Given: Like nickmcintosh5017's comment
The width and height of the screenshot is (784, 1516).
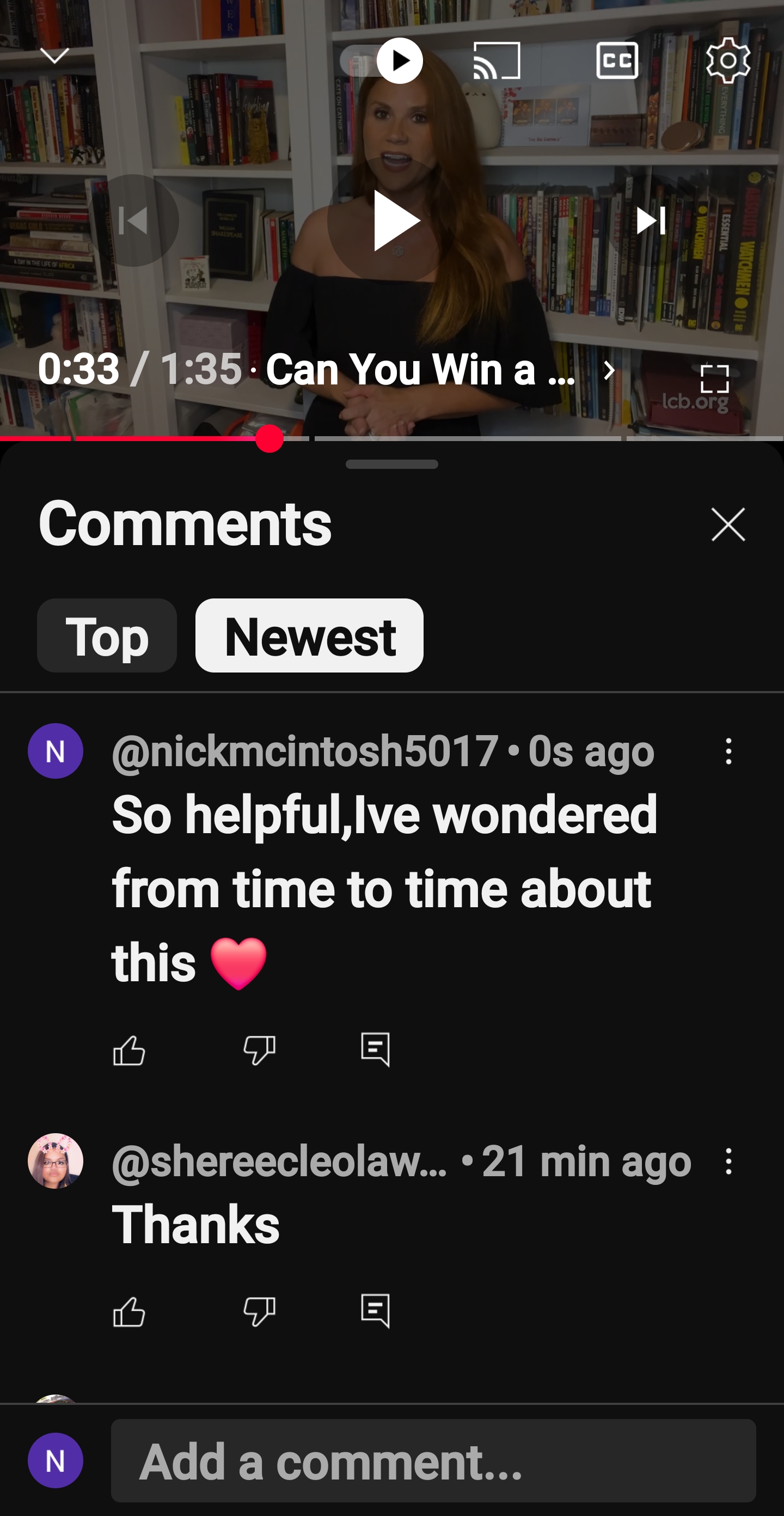Looking at the screenshot, I should point(129,1050).
